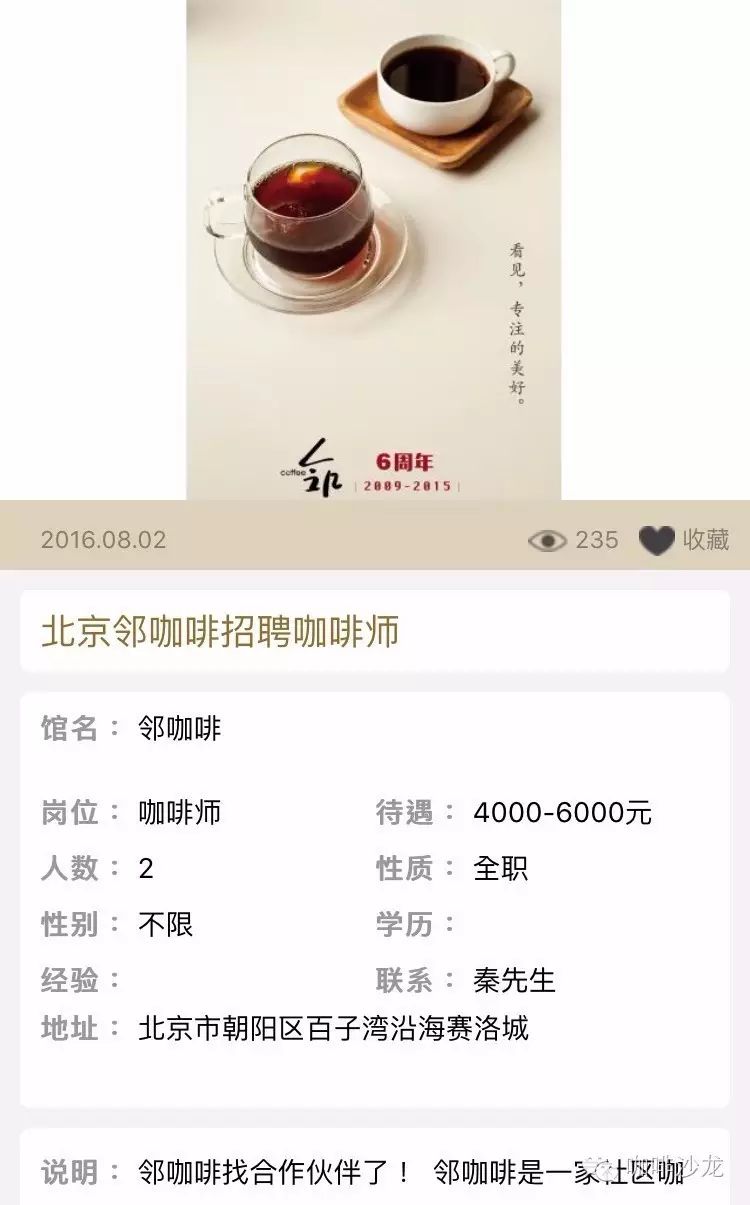Tap the 收藏 heart to save this job post
The image size is (750, 1205).
(657, 540)
